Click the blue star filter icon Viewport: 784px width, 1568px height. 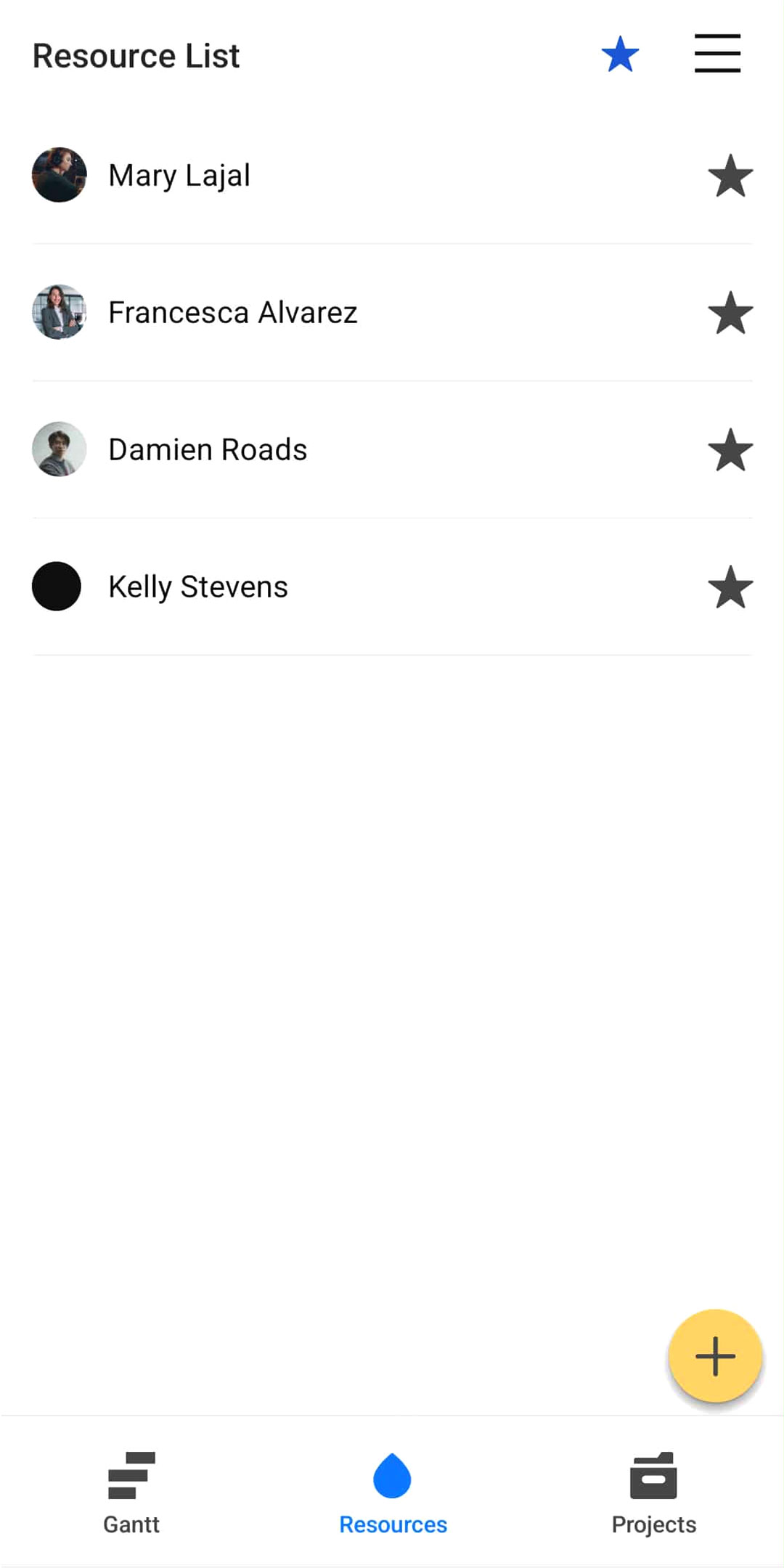pos(621,54)
